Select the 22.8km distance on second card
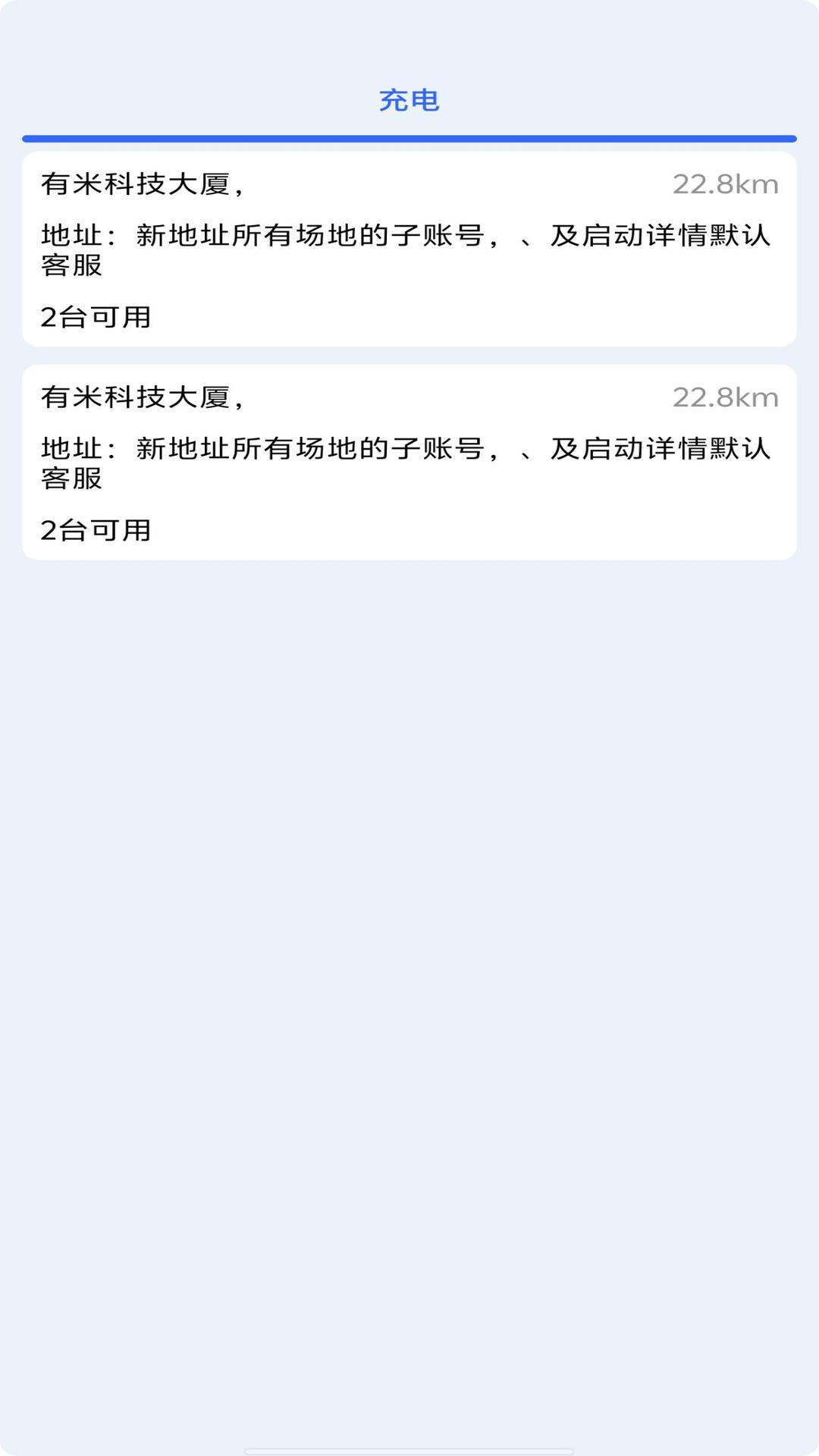This screenshot has width=819, height=1456. pos(724,394)
